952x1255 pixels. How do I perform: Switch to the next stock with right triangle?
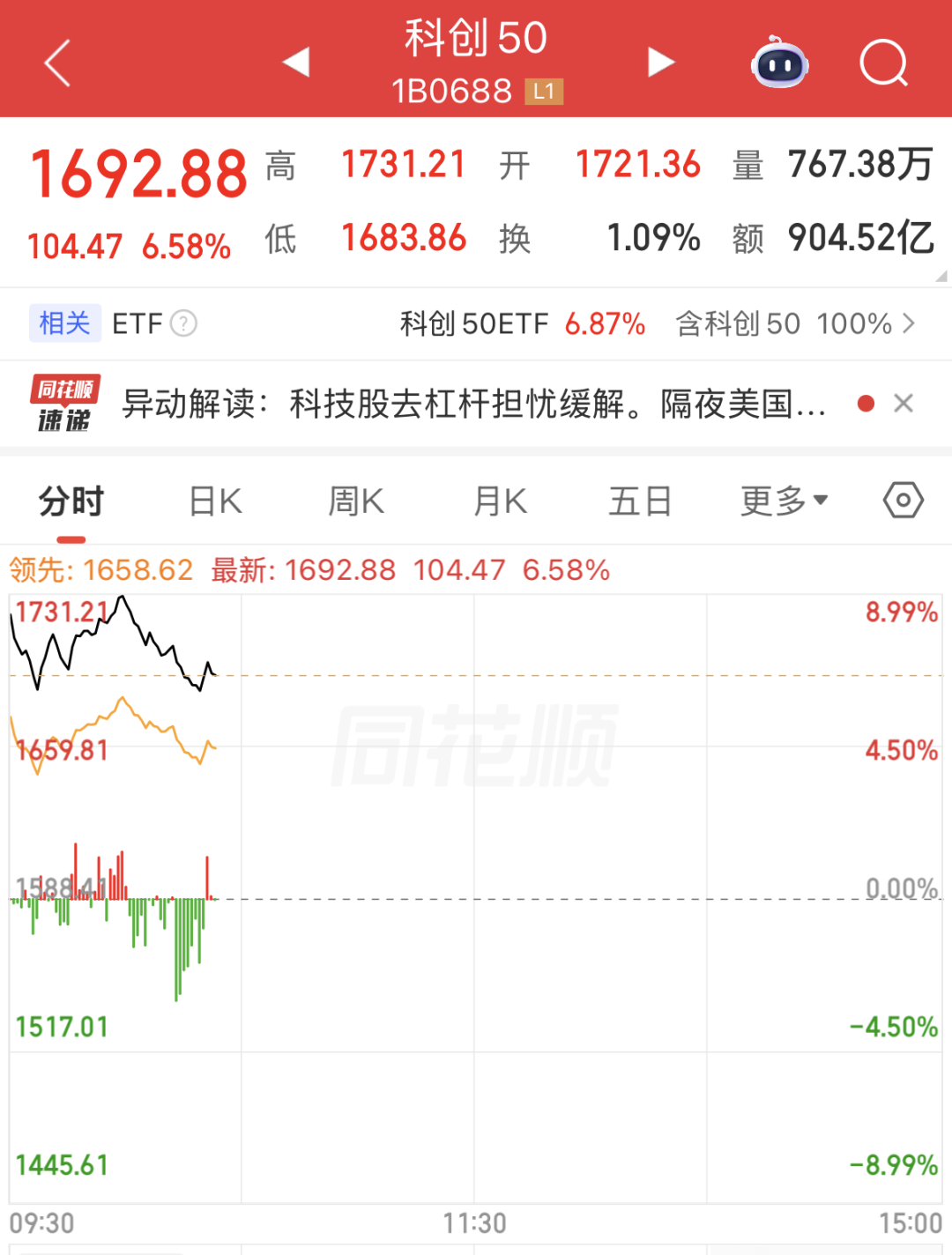click(661, 62)
